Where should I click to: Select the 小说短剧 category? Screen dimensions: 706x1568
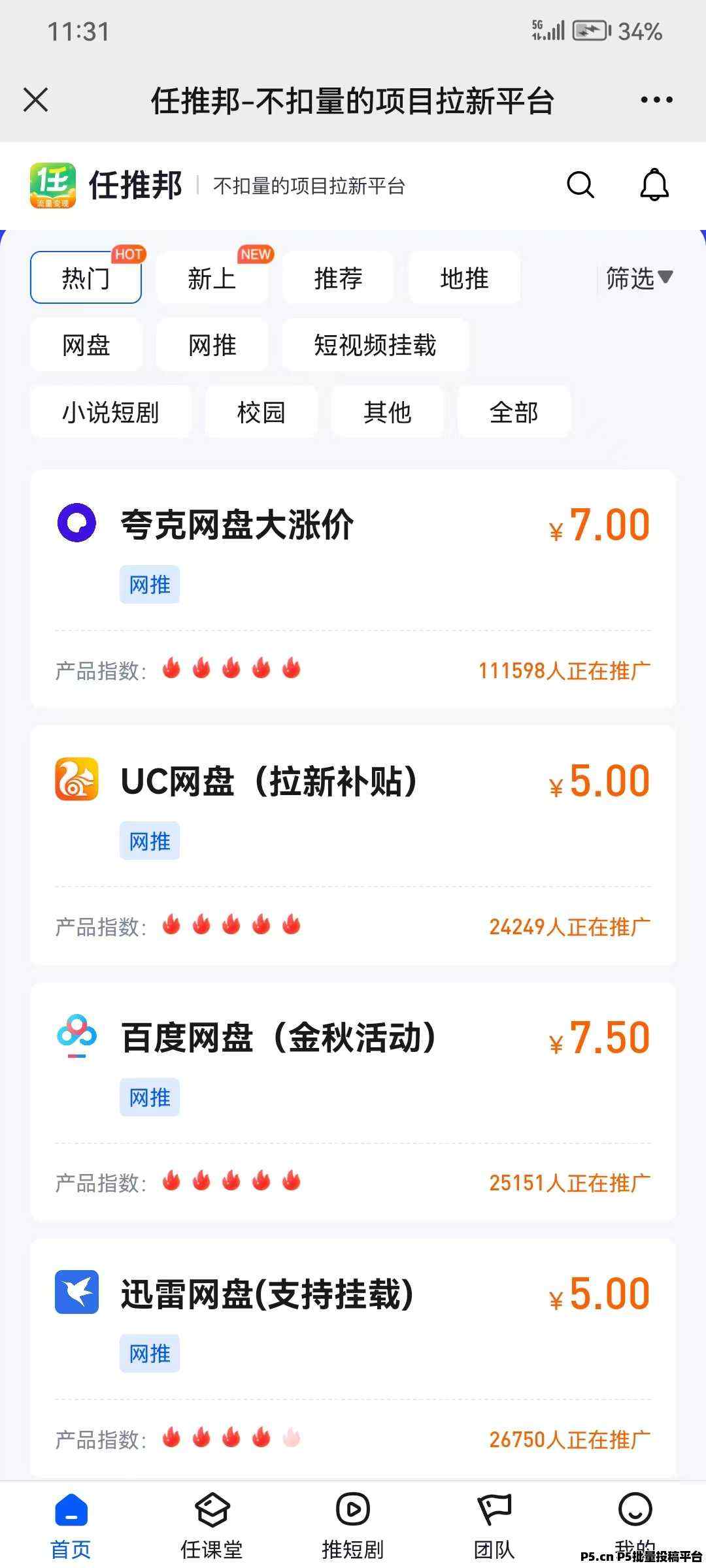(110, 412)
